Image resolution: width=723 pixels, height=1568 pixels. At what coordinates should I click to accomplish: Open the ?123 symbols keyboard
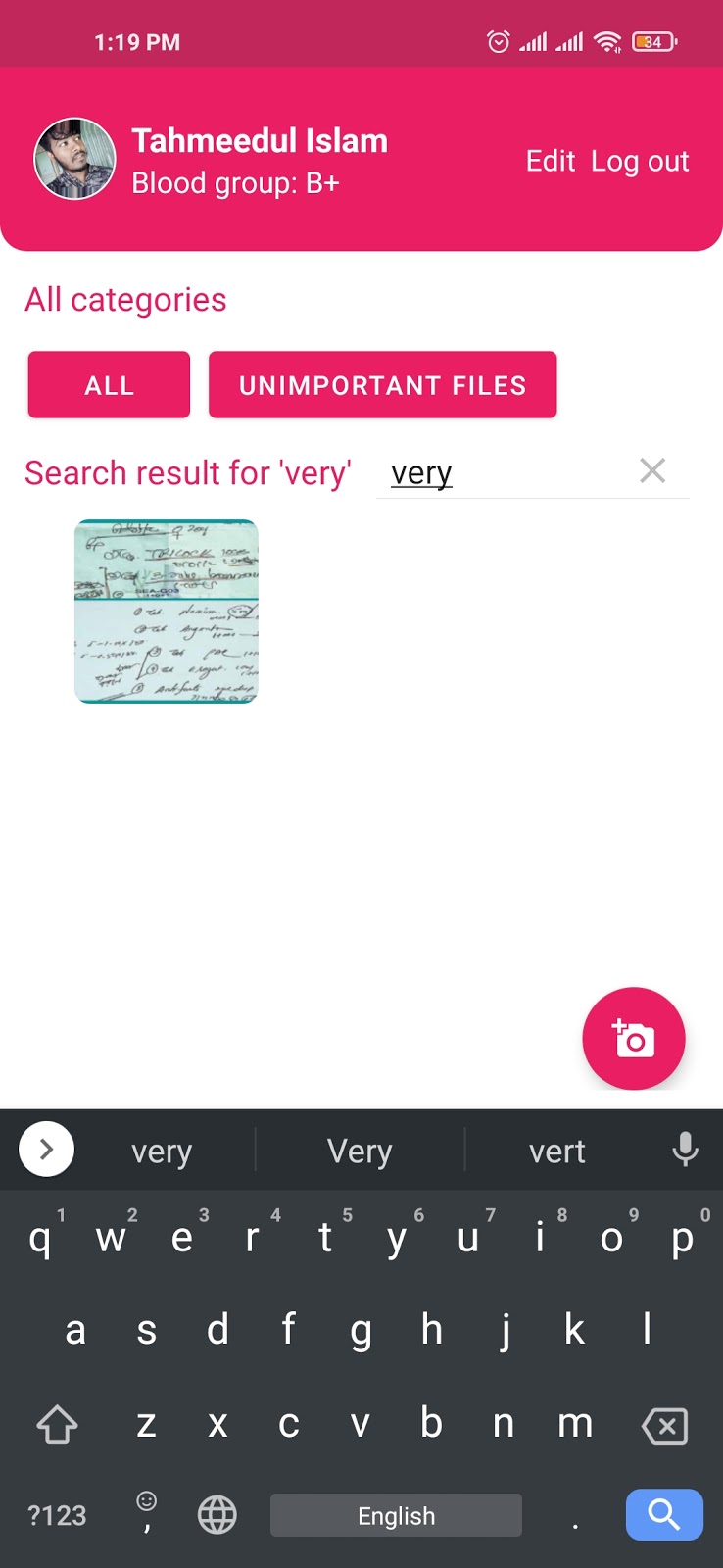pyautogui.click(x=57, y=1515)
